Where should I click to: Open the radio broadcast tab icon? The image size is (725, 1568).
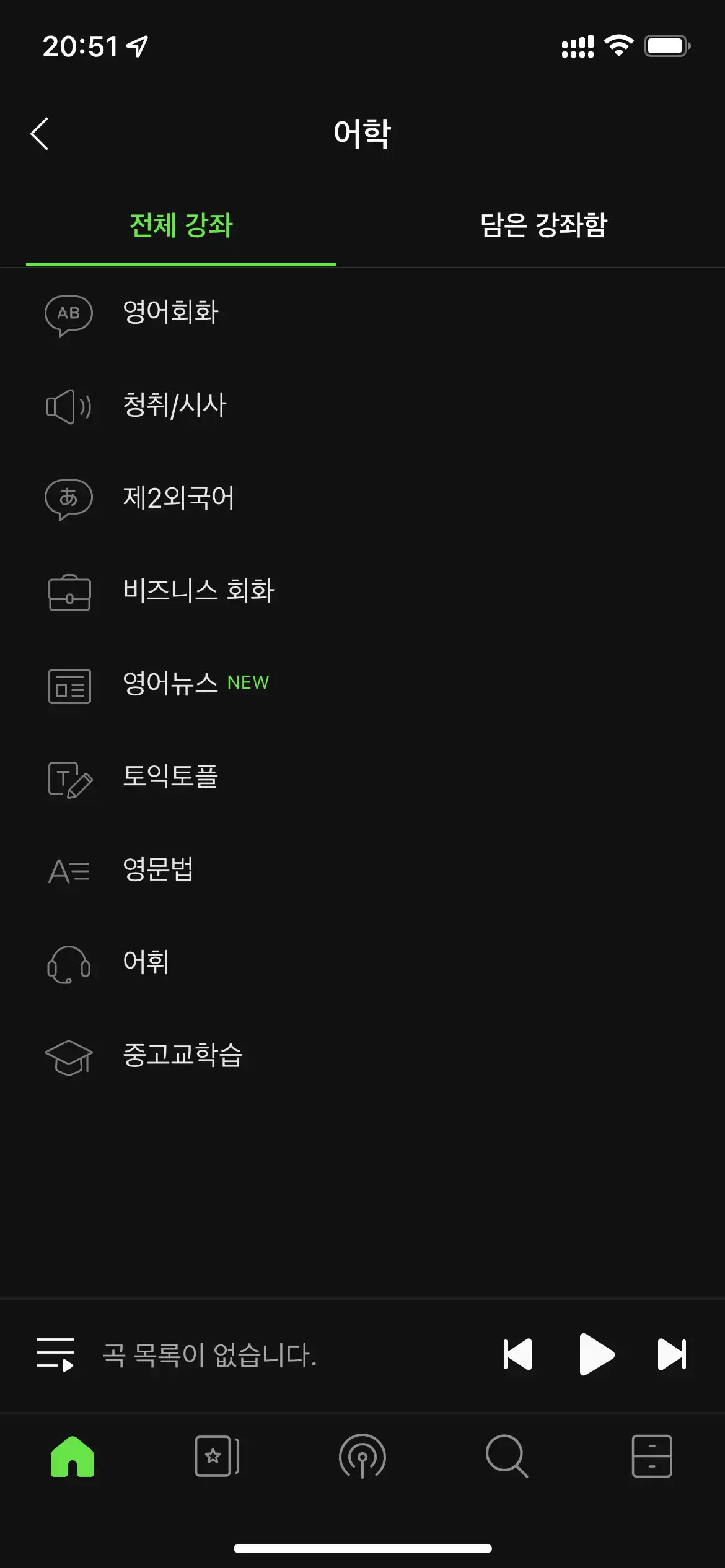[362, 1457]
